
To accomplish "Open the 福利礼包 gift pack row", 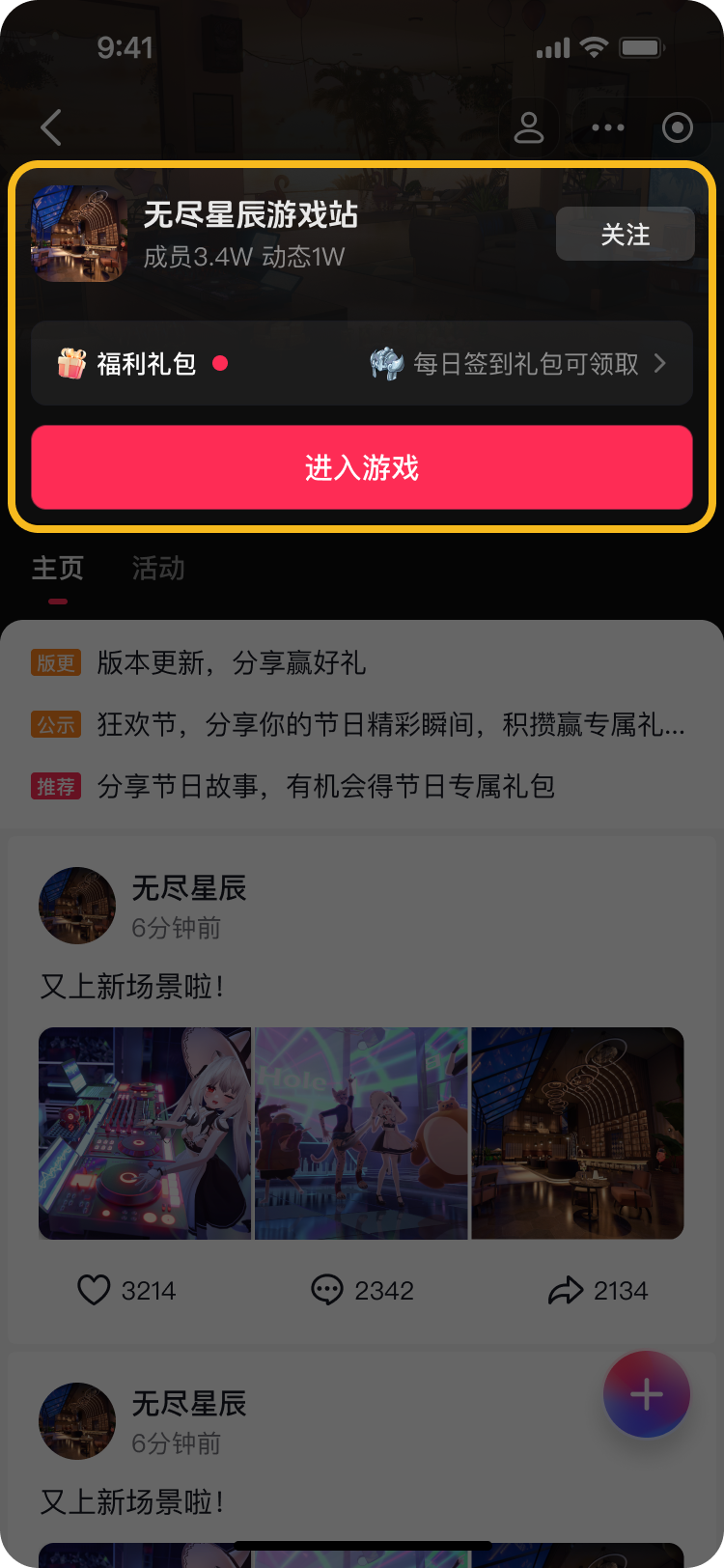I will pyautogui.click(x=362, y=364).
